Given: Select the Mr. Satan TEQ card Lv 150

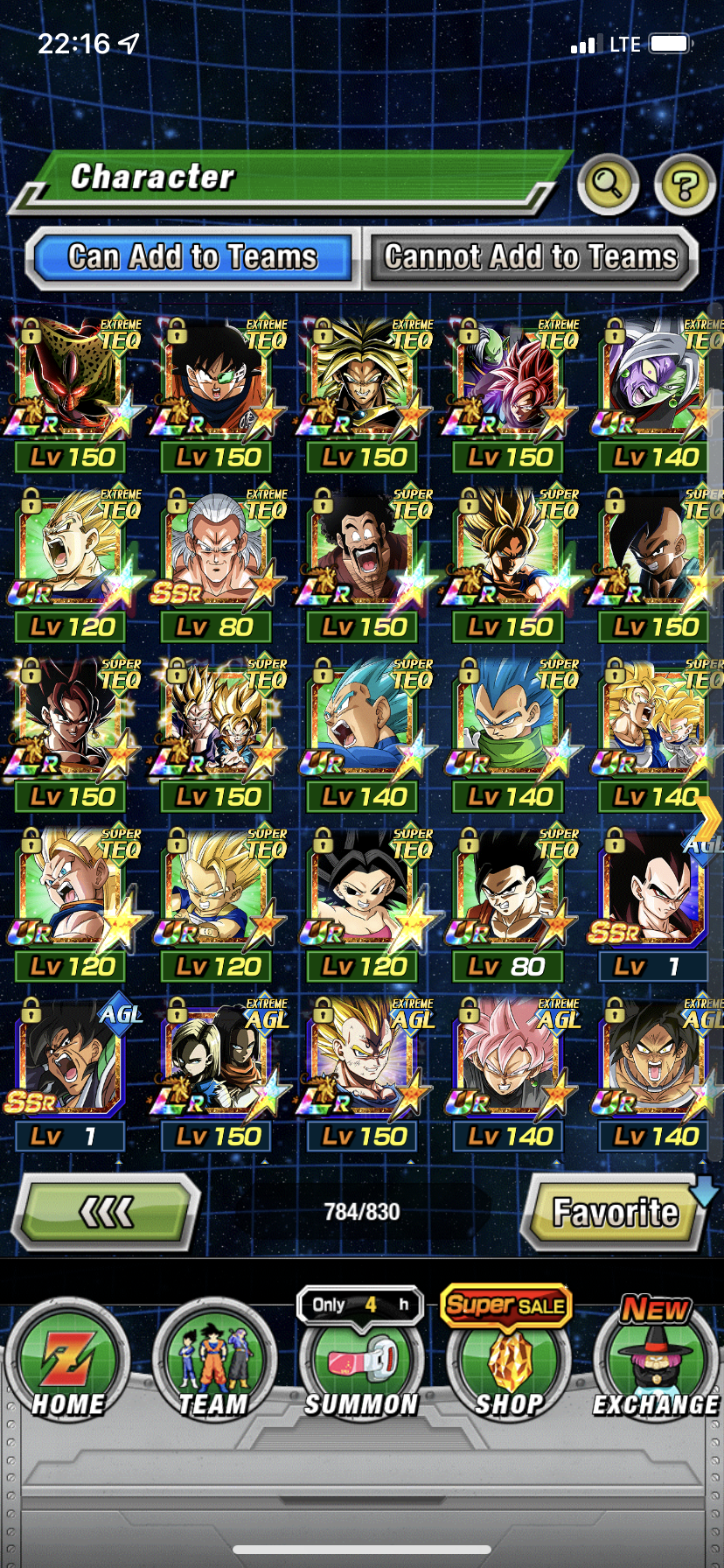Looking at the screenshot, I should pyautogui.click(x=363, y=553).
